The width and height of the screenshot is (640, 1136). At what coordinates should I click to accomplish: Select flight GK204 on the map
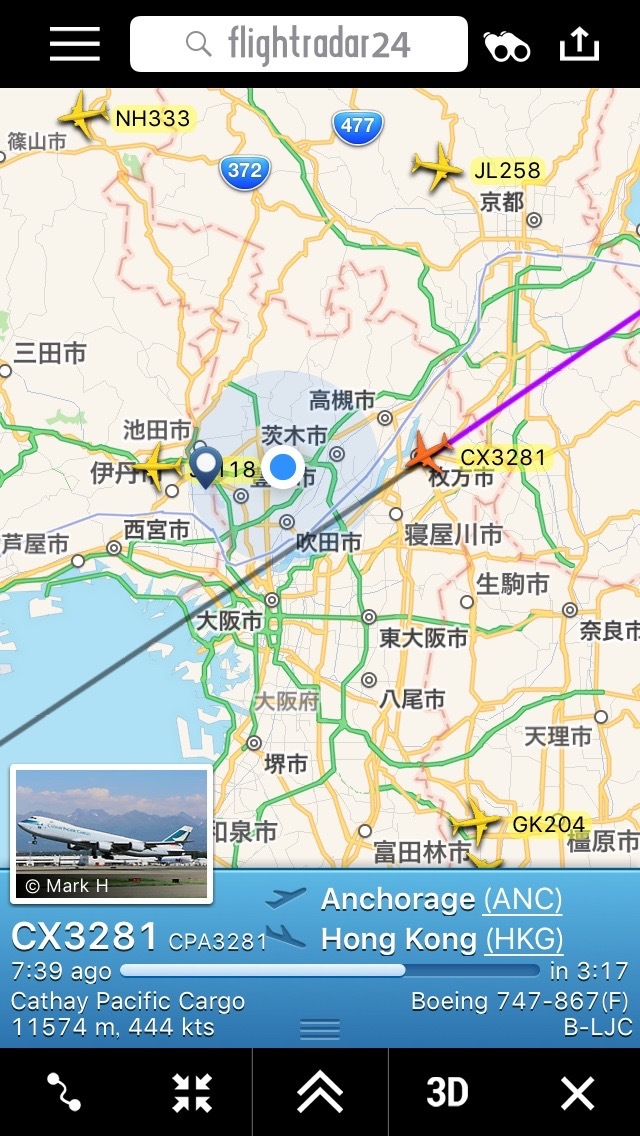coord(475,821)
